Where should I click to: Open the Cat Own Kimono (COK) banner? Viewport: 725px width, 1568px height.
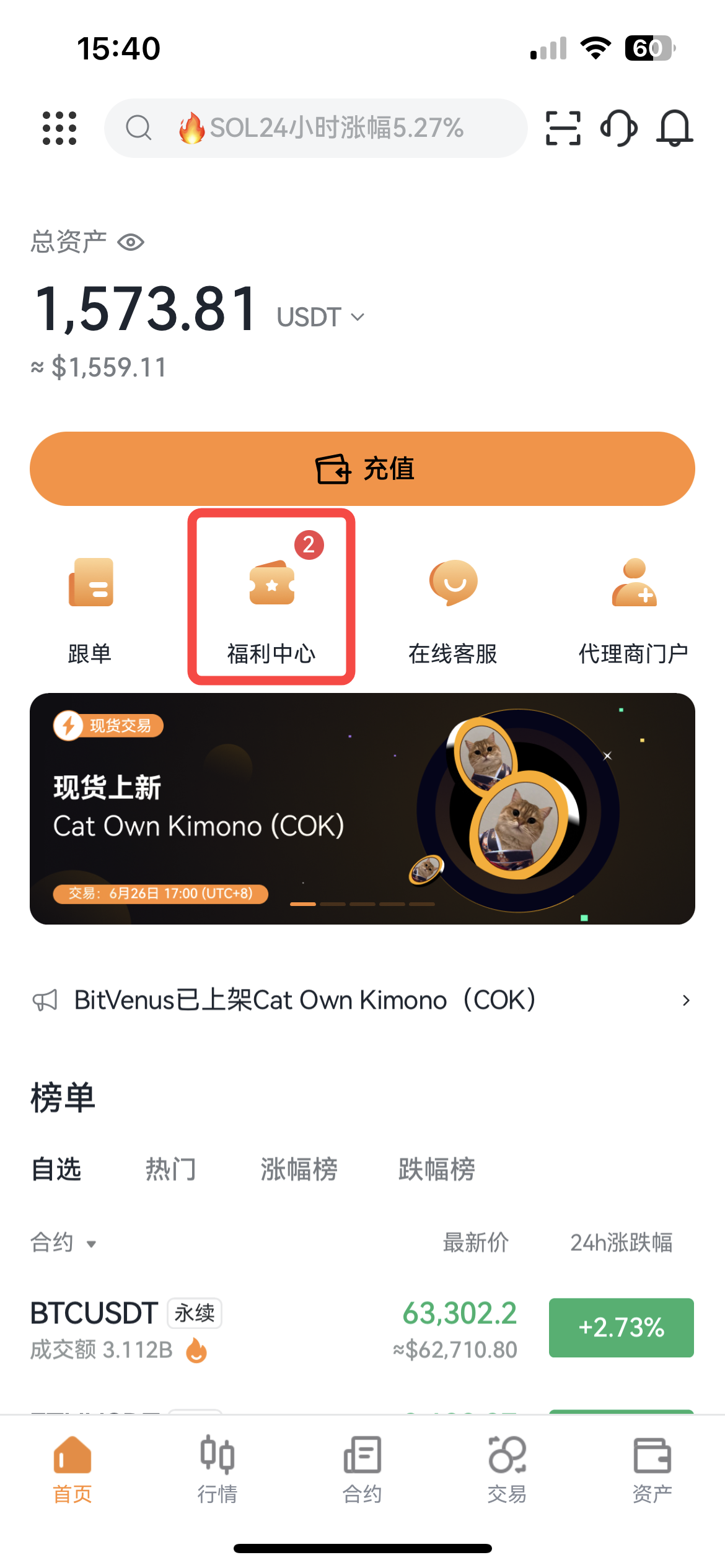click(x=362, y=809)
